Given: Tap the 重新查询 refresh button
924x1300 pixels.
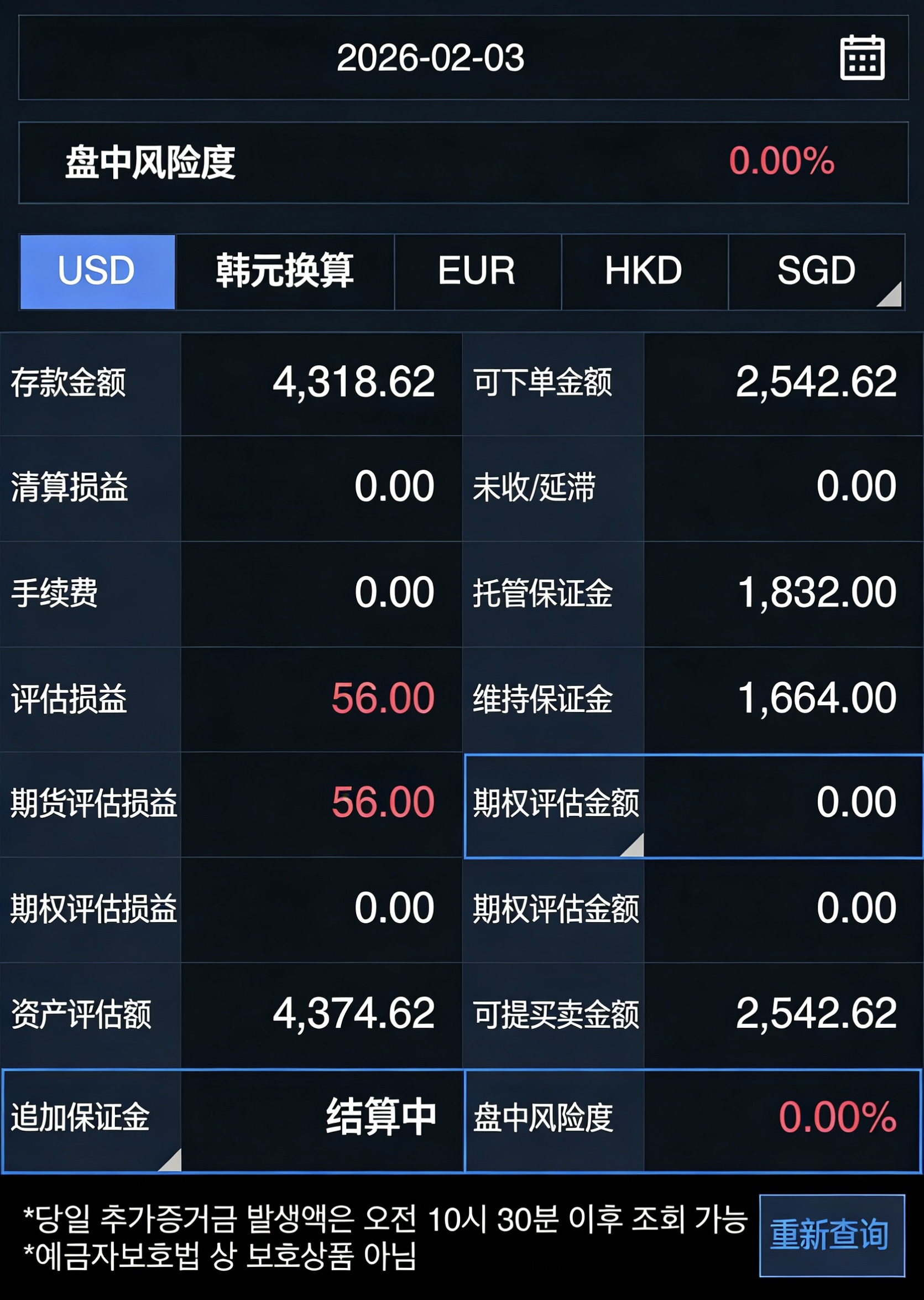Looking at the screenshot, I should (x=831, y=1235).
